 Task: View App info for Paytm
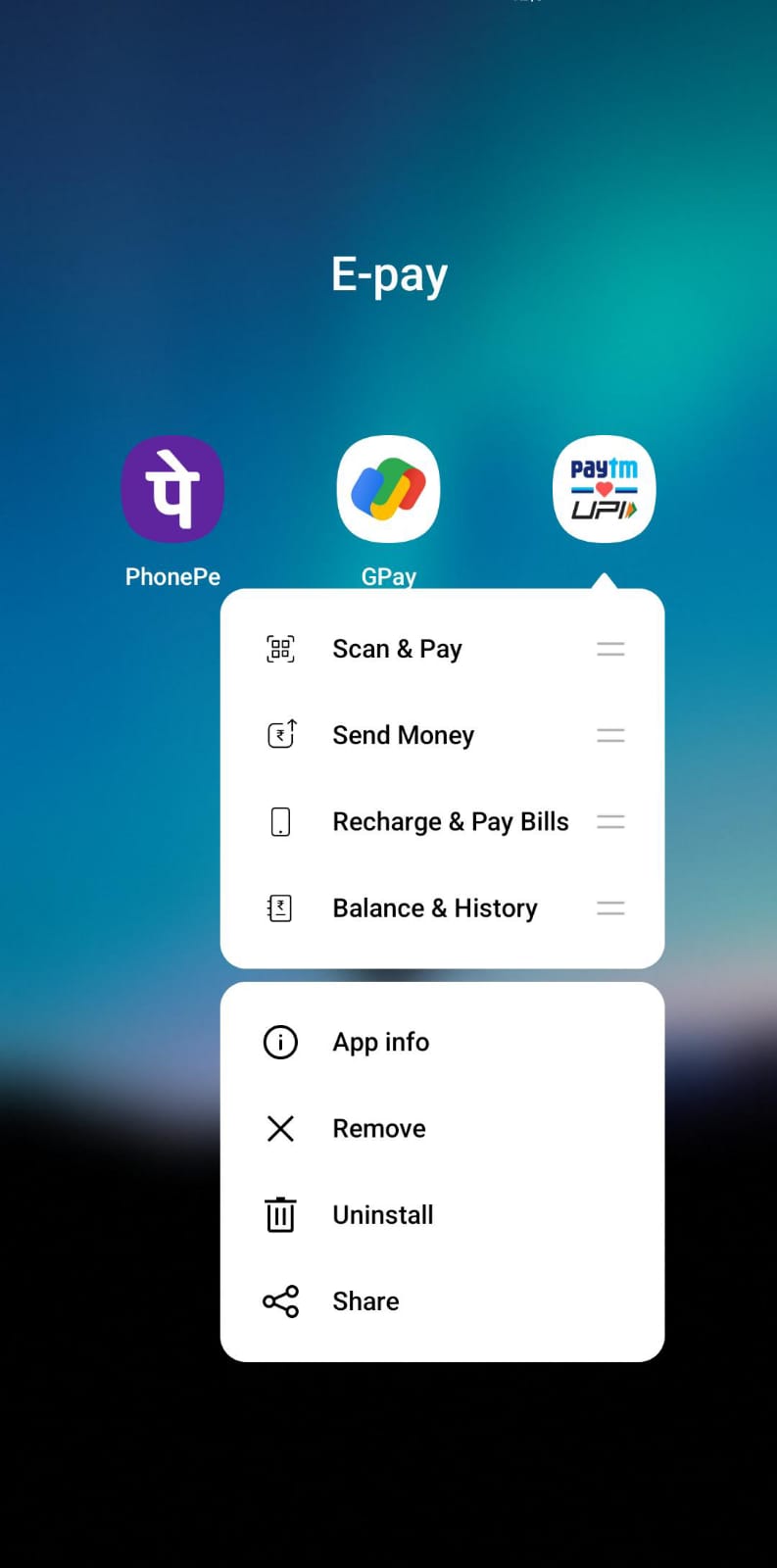380,1042
